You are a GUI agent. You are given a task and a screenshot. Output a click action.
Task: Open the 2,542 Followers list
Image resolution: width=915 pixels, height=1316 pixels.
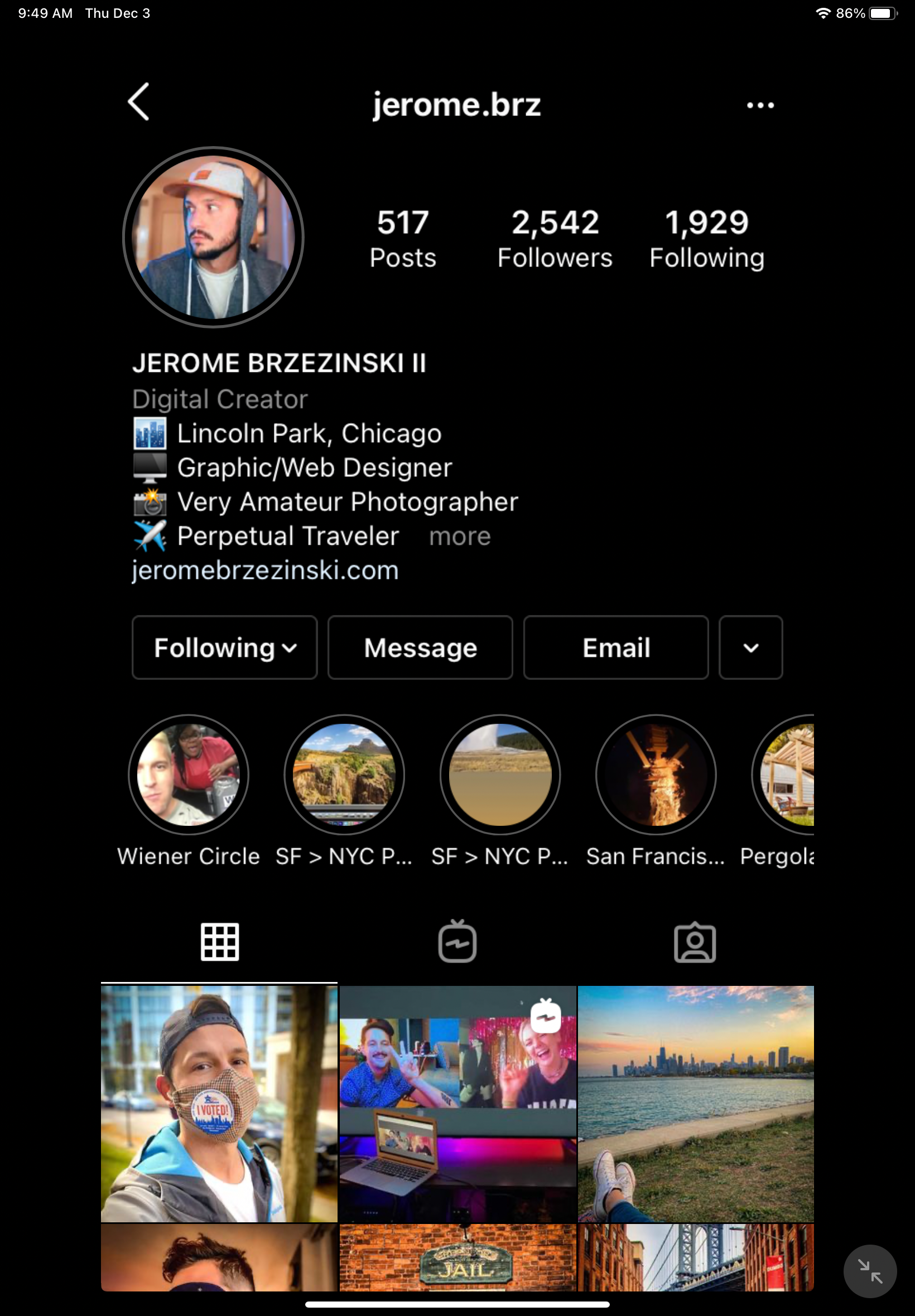555,238
